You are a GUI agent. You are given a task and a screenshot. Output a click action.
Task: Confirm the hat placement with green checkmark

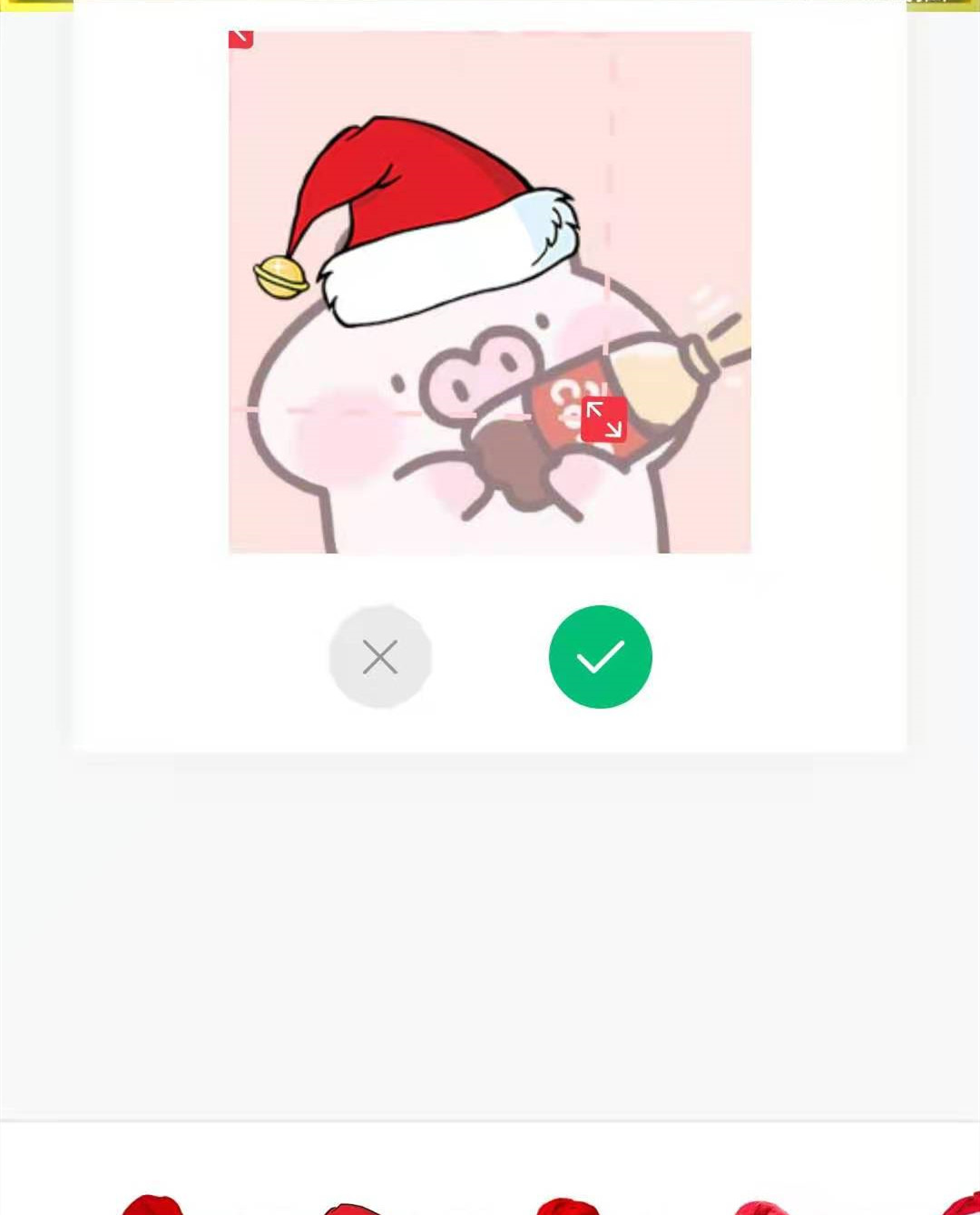pyautogui.click(x=600, y=656)
